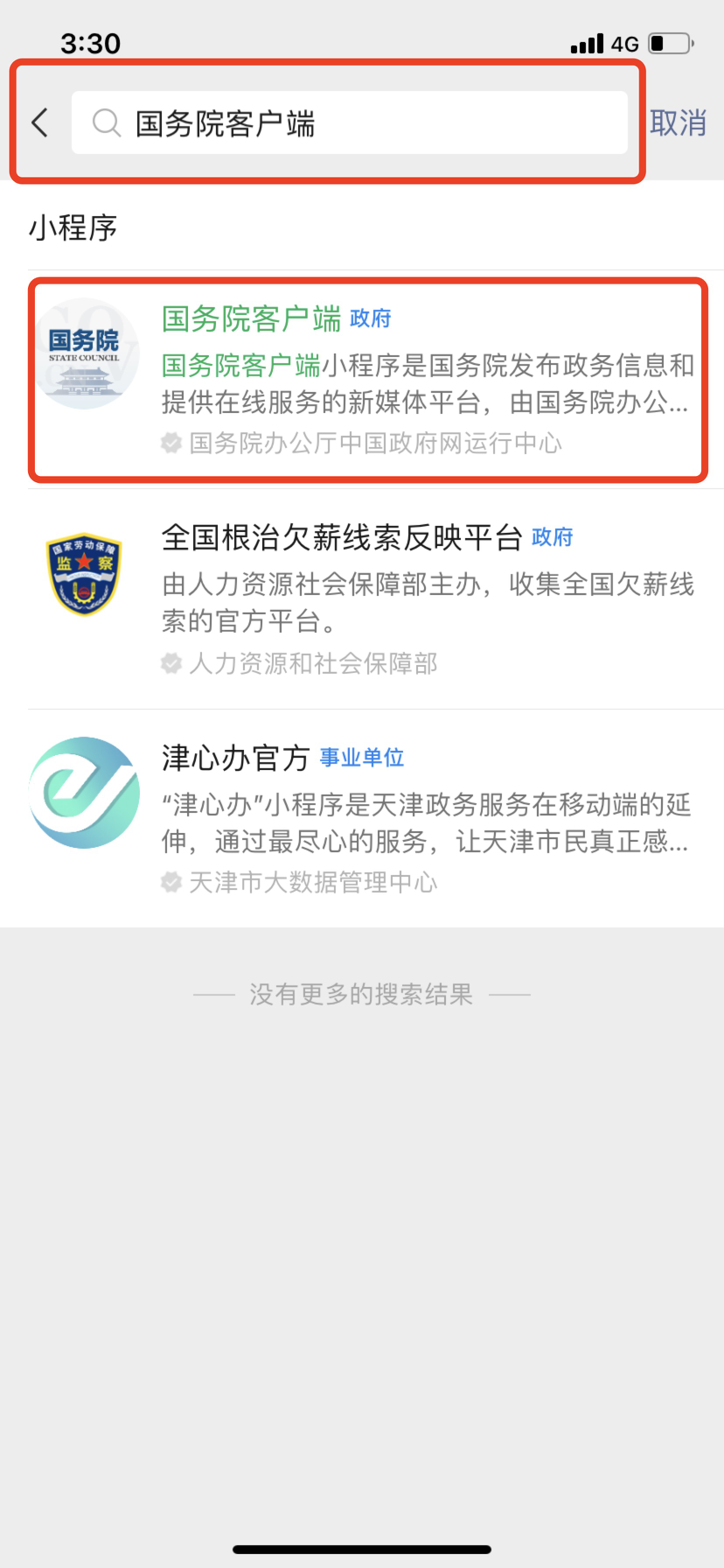
Task: Open the 津心办官方 mini program
Action: pos(367,817)
